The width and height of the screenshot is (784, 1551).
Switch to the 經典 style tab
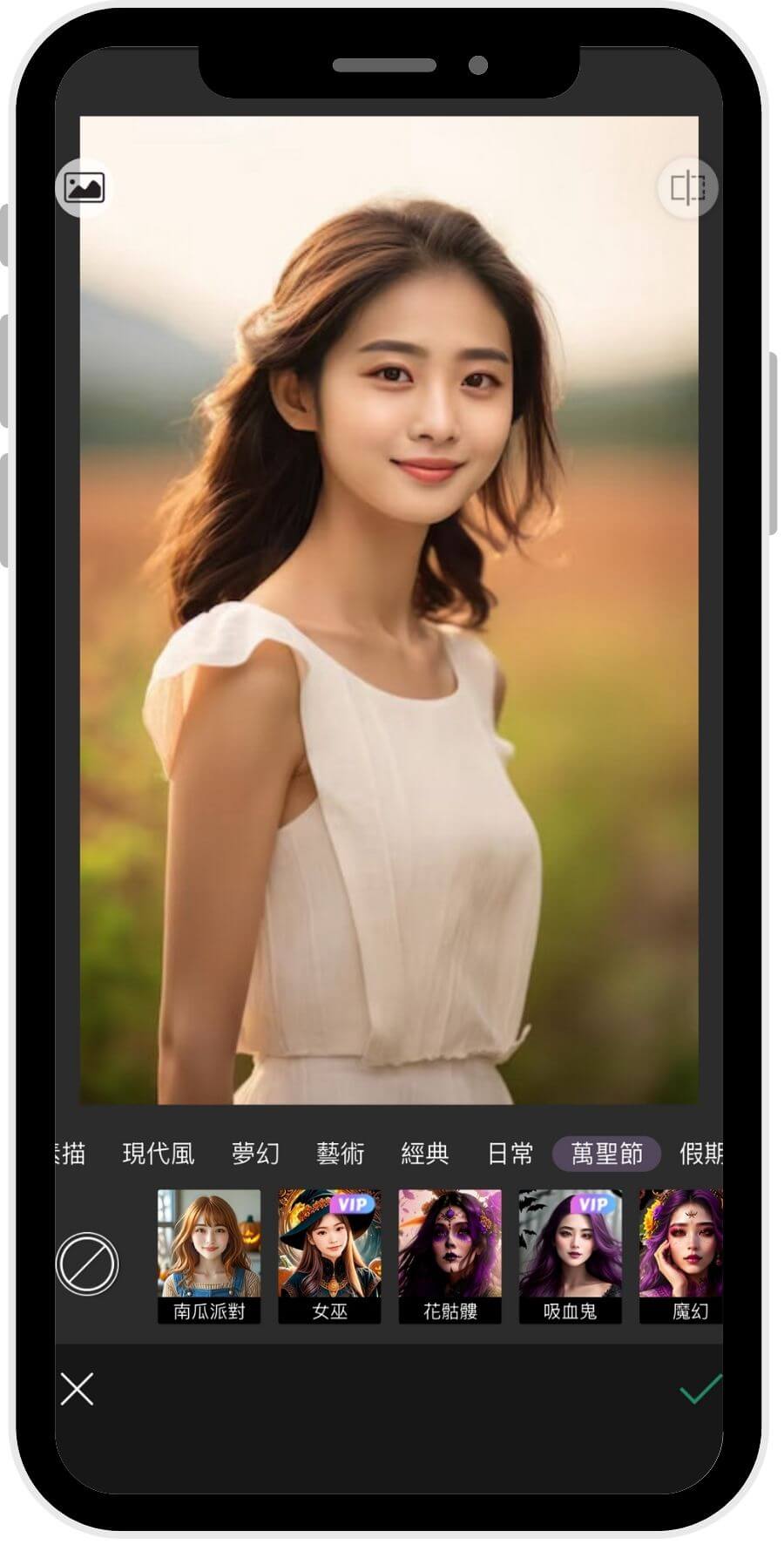click(424, 1154)
